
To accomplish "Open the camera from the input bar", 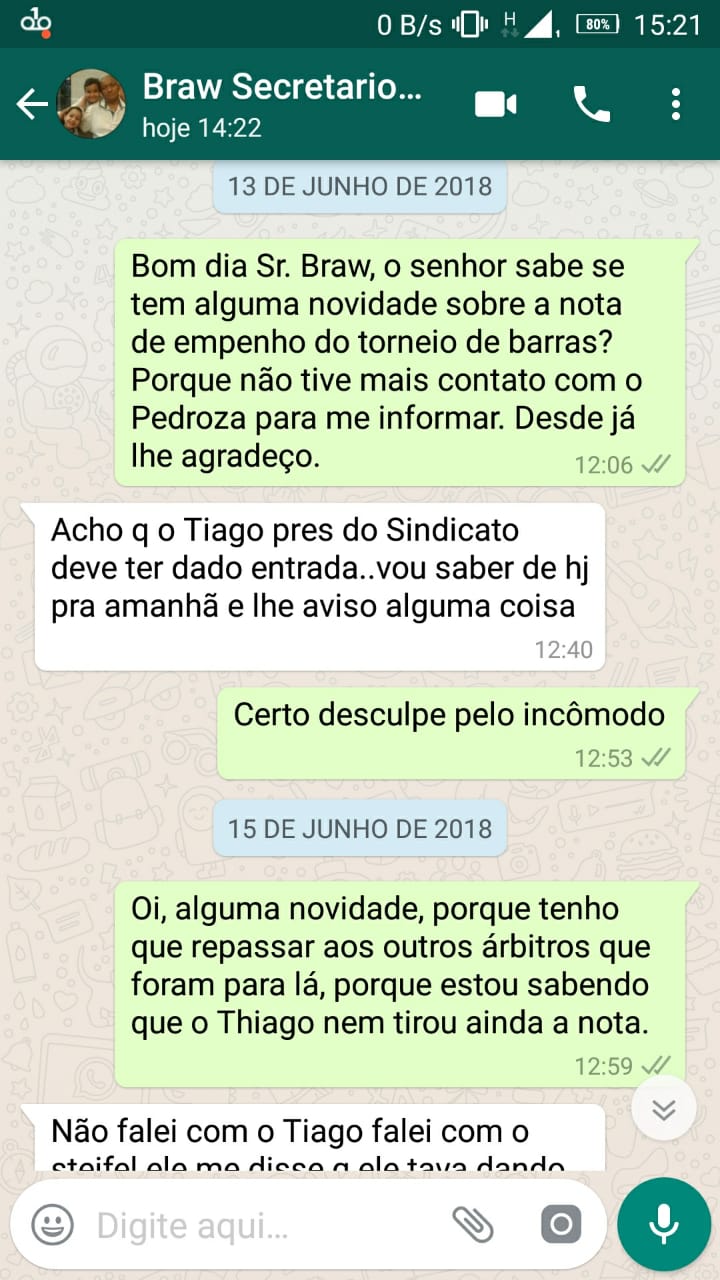I will tap(561, 1225).
